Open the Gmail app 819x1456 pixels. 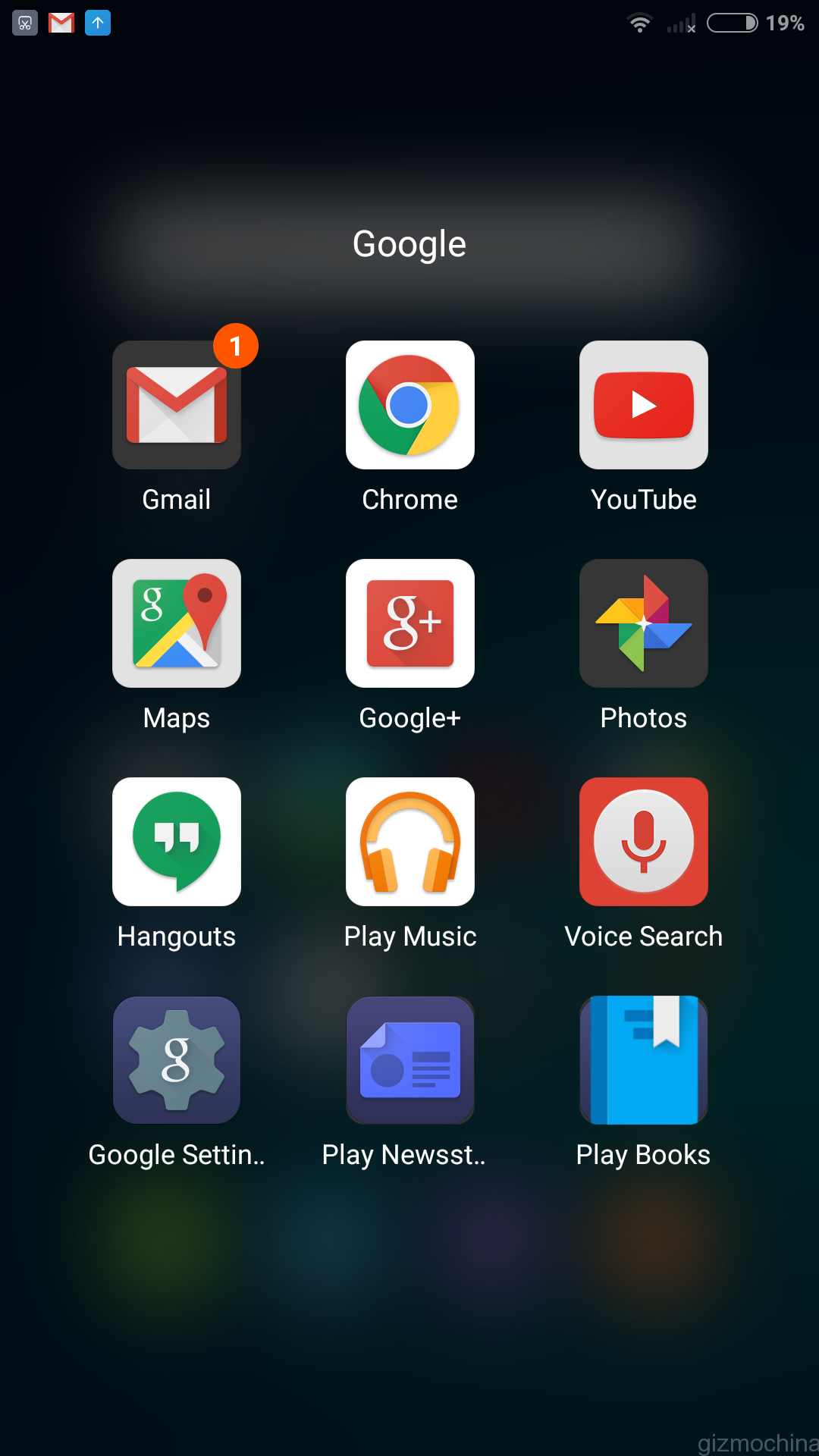(177, 405)
